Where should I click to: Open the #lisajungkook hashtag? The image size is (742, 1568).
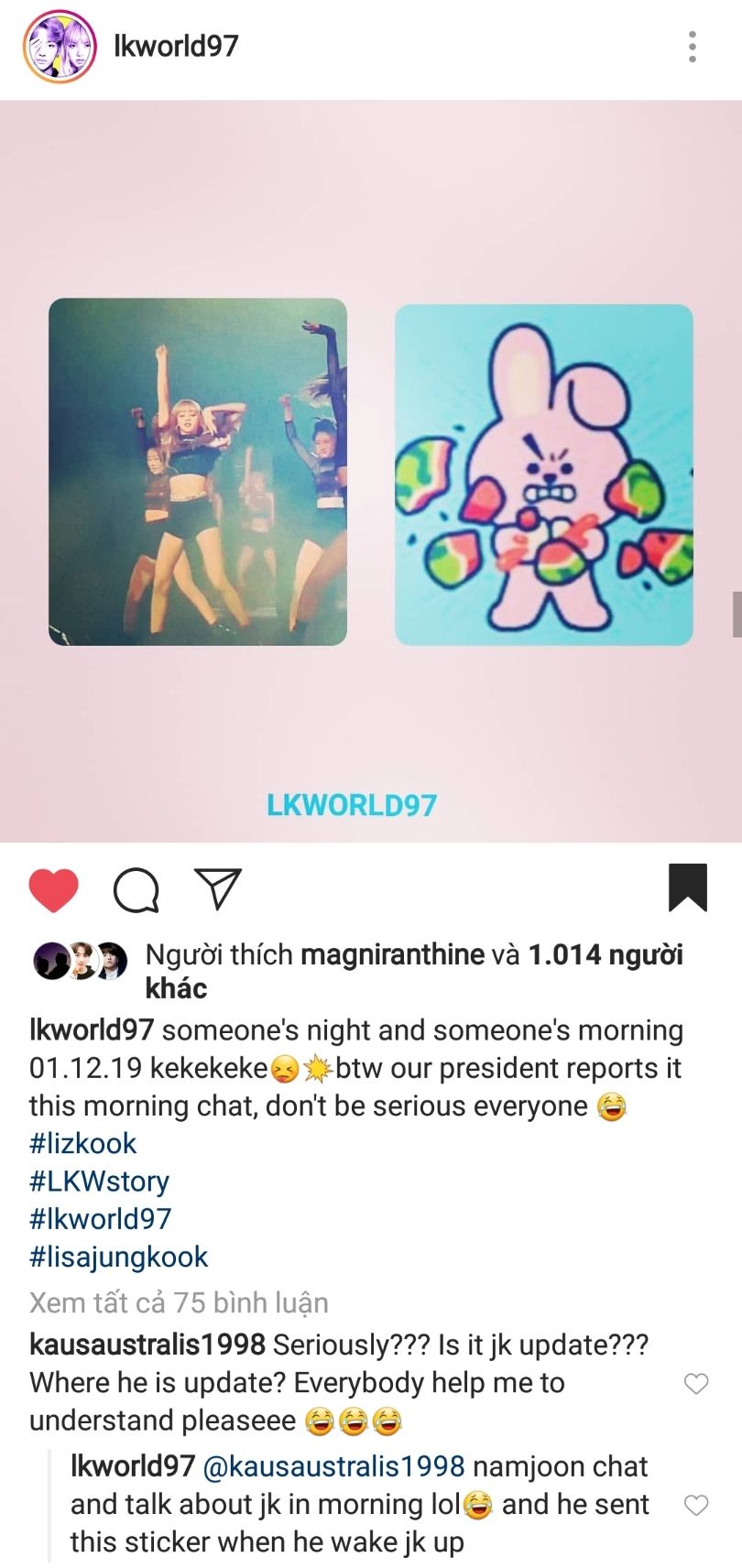coord(118,1257)
